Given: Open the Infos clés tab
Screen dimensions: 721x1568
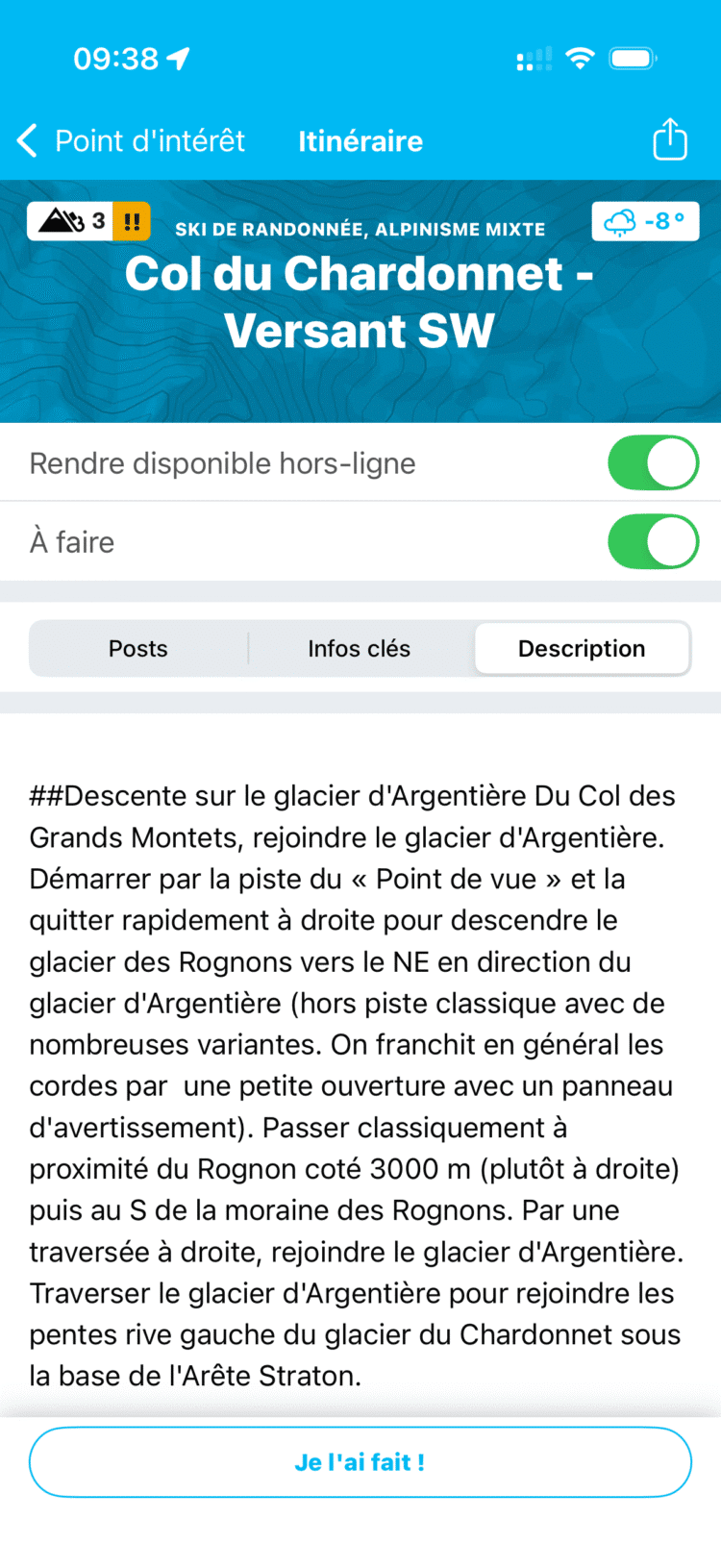Looking at the screenshot, I should (x=359, y=648).
